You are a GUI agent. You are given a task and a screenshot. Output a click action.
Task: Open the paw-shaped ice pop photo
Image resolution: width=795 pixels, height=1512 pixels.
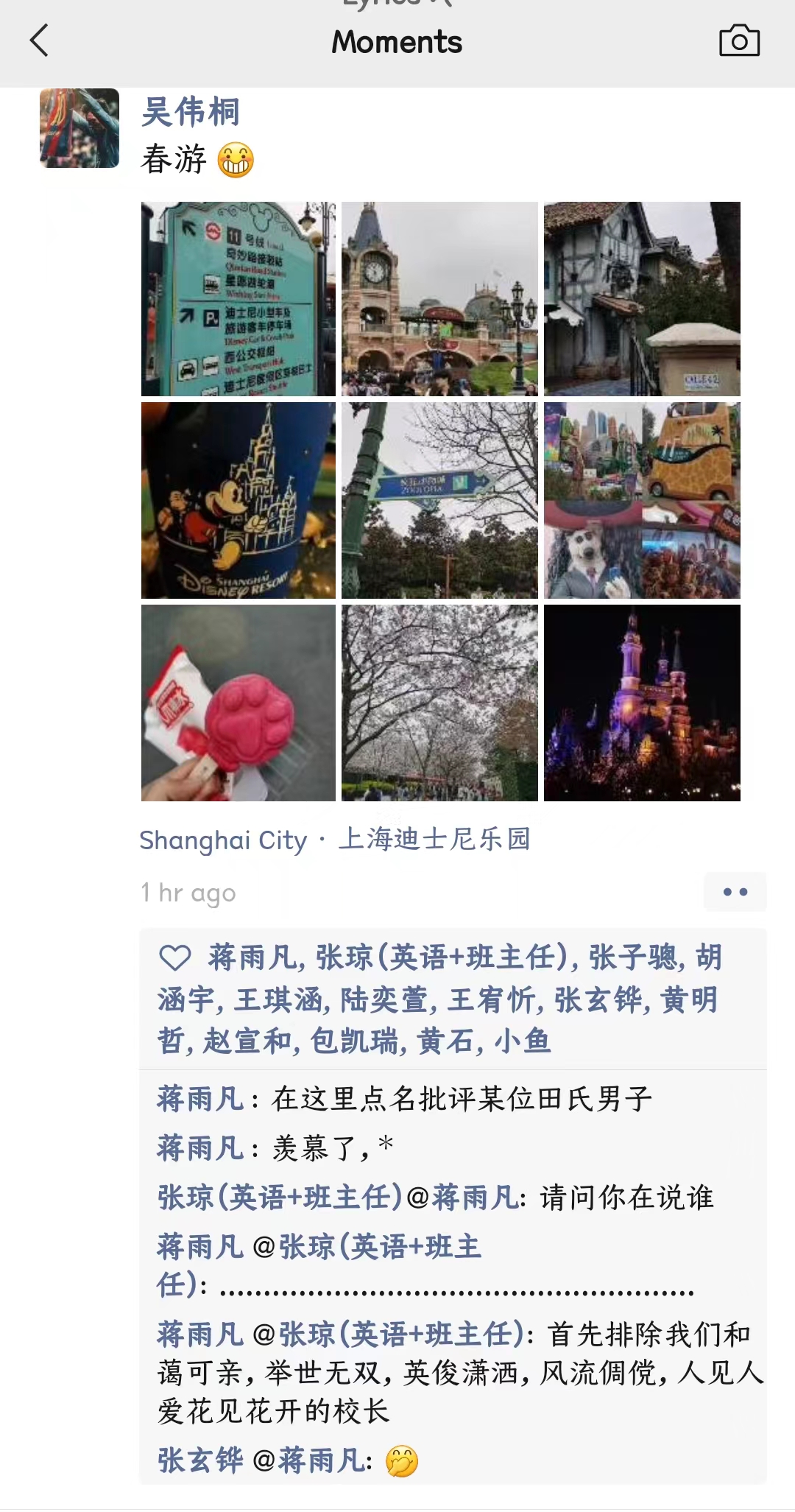pos(239,703)
